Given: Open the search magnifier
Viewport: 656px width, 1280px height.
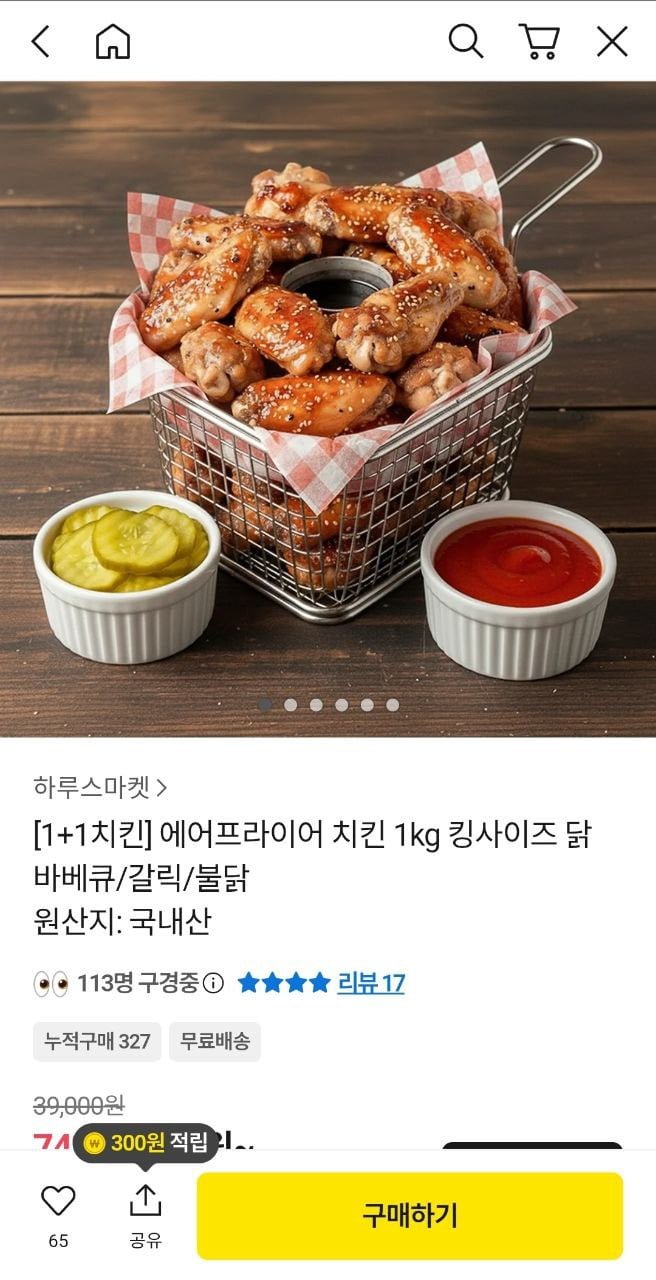Looking at the screenshot, I should click(465, 42).
